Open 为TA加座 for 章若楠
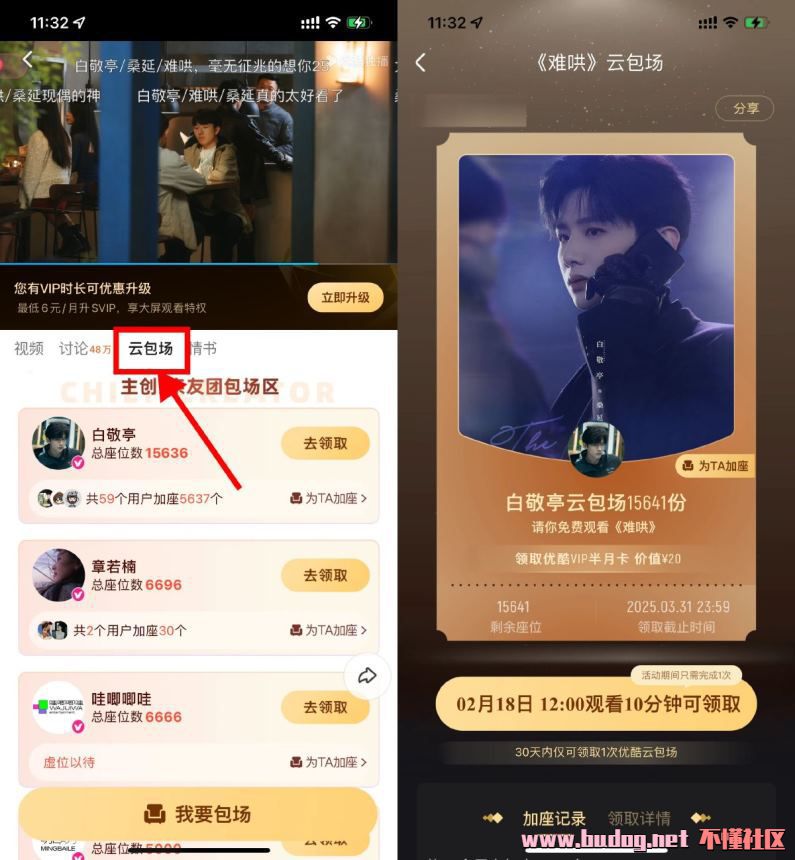The width and height of the screenshot is (795, 860). click(329, 630)
